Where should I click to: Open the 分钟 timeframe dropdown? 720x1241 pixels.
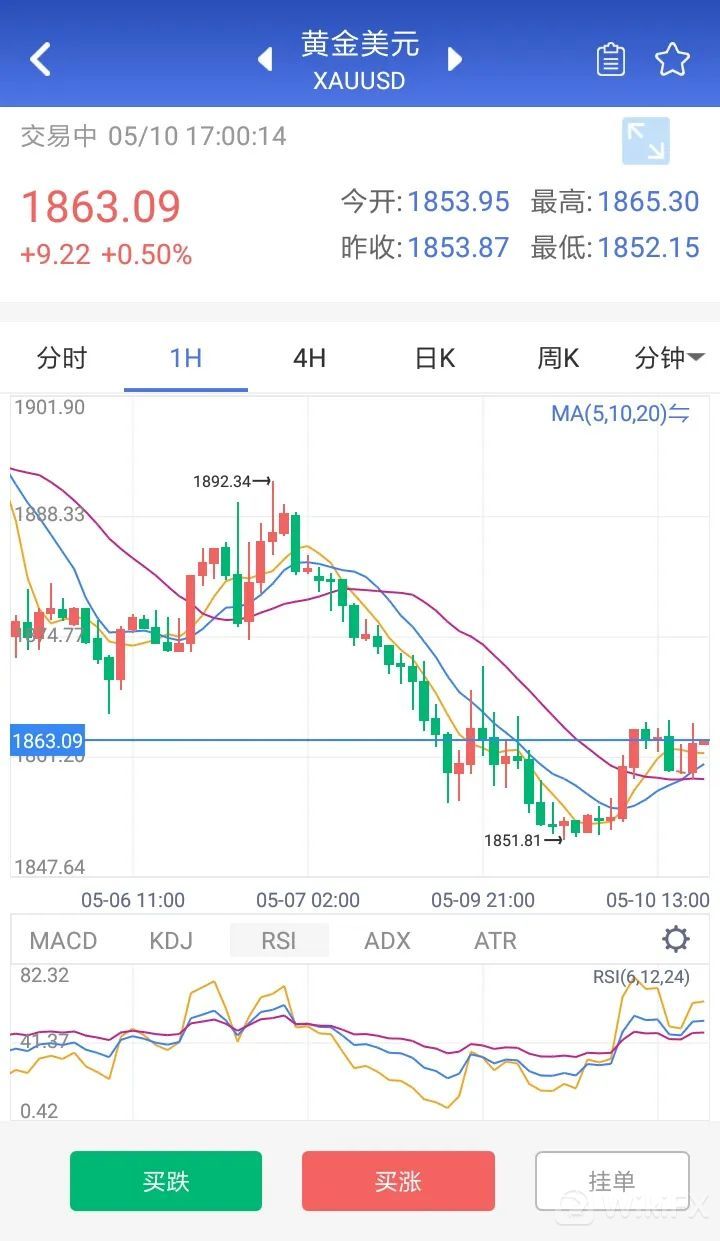pyautogui.click(x=669, y=358)
